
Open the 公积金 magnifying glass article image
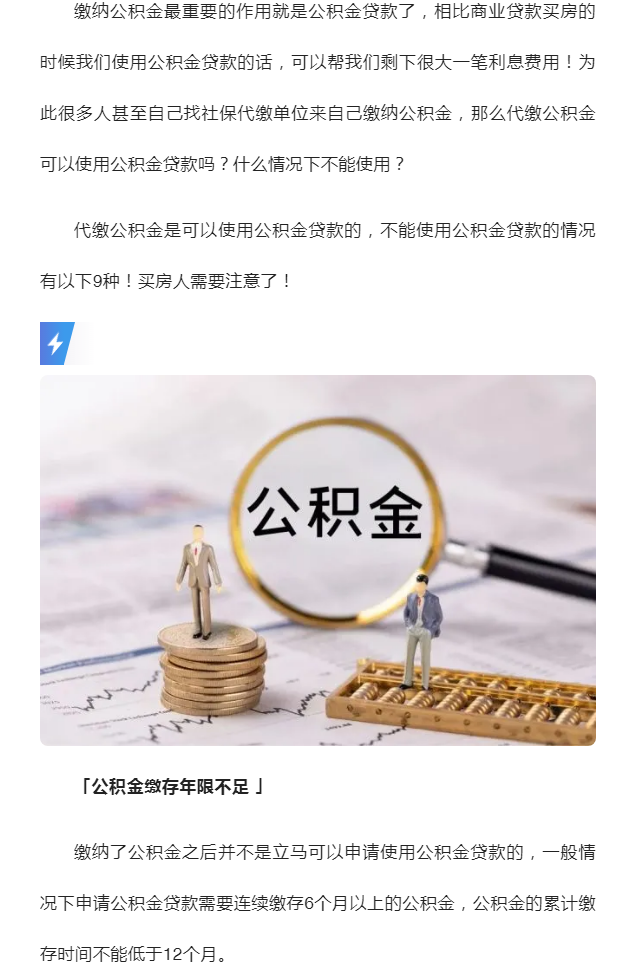click(318, 560)
